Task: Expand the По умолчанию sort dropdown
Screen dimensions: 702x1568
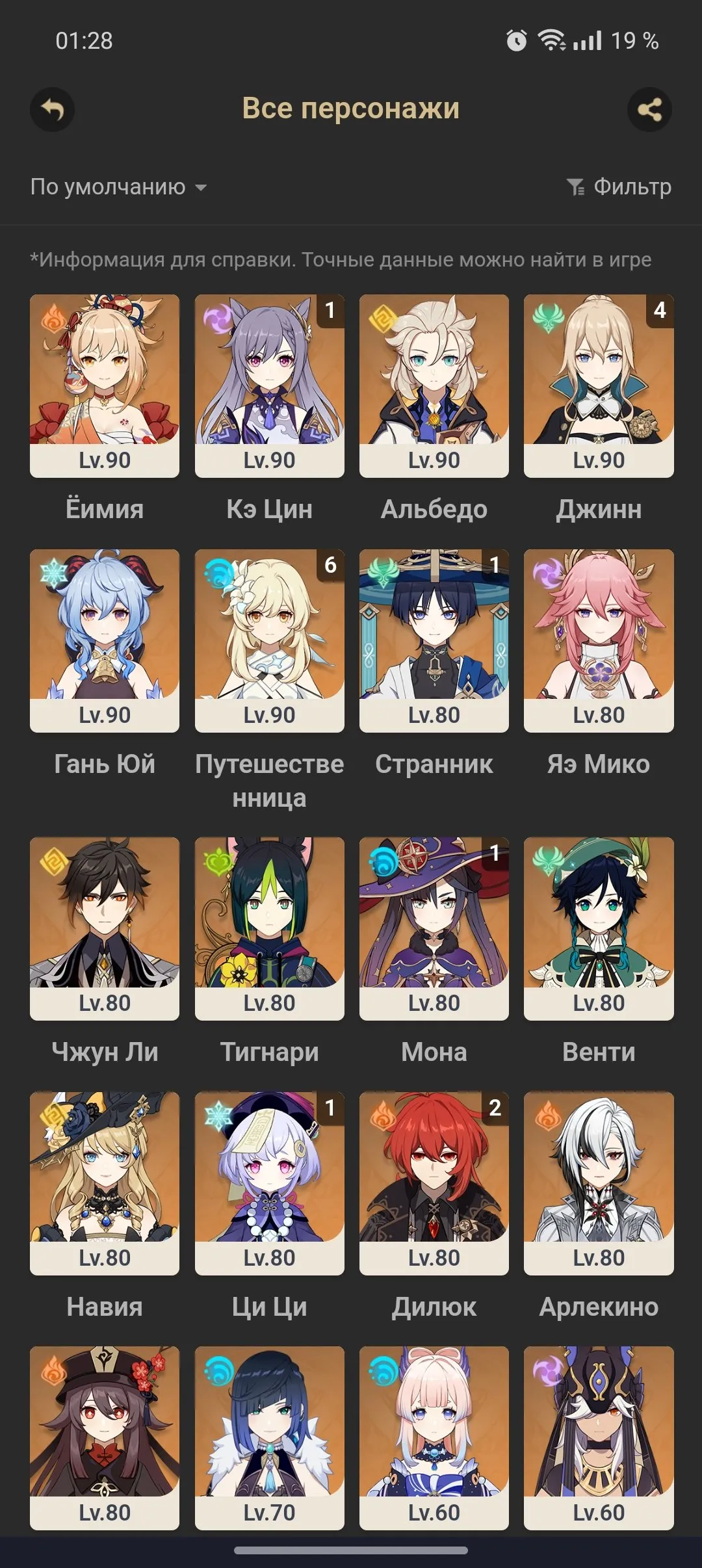Action: (118, 187)
